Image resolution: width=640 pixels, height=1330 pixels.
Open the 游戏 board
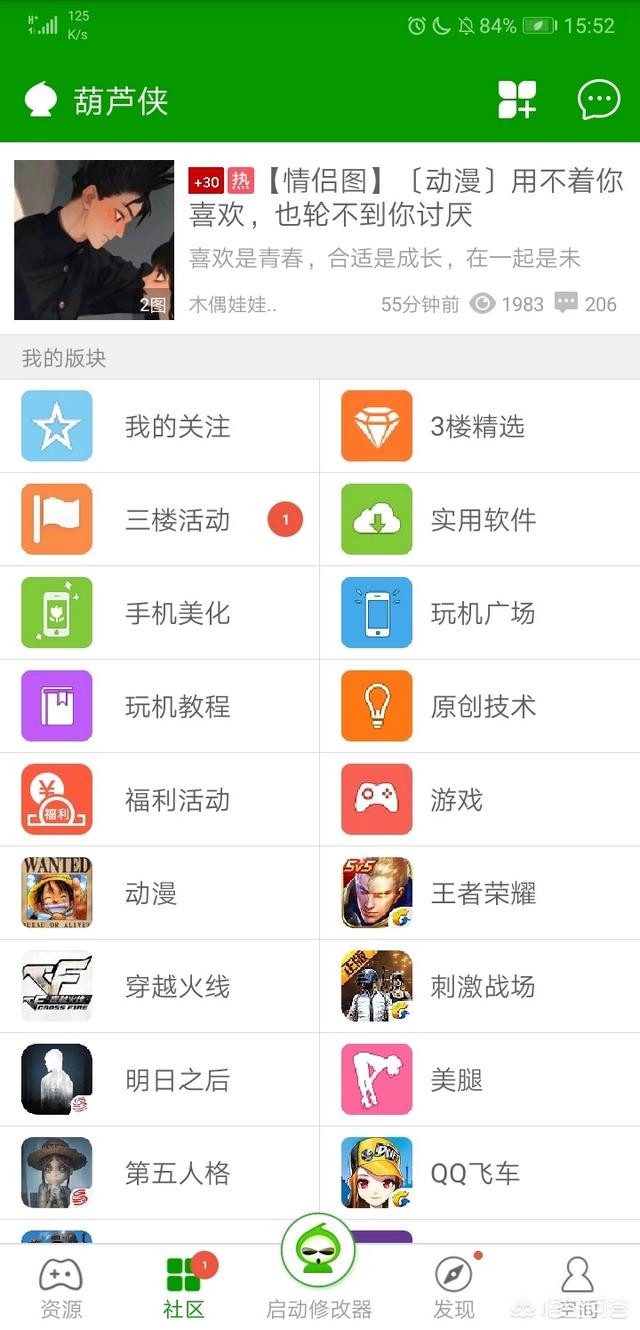point(480,800)
